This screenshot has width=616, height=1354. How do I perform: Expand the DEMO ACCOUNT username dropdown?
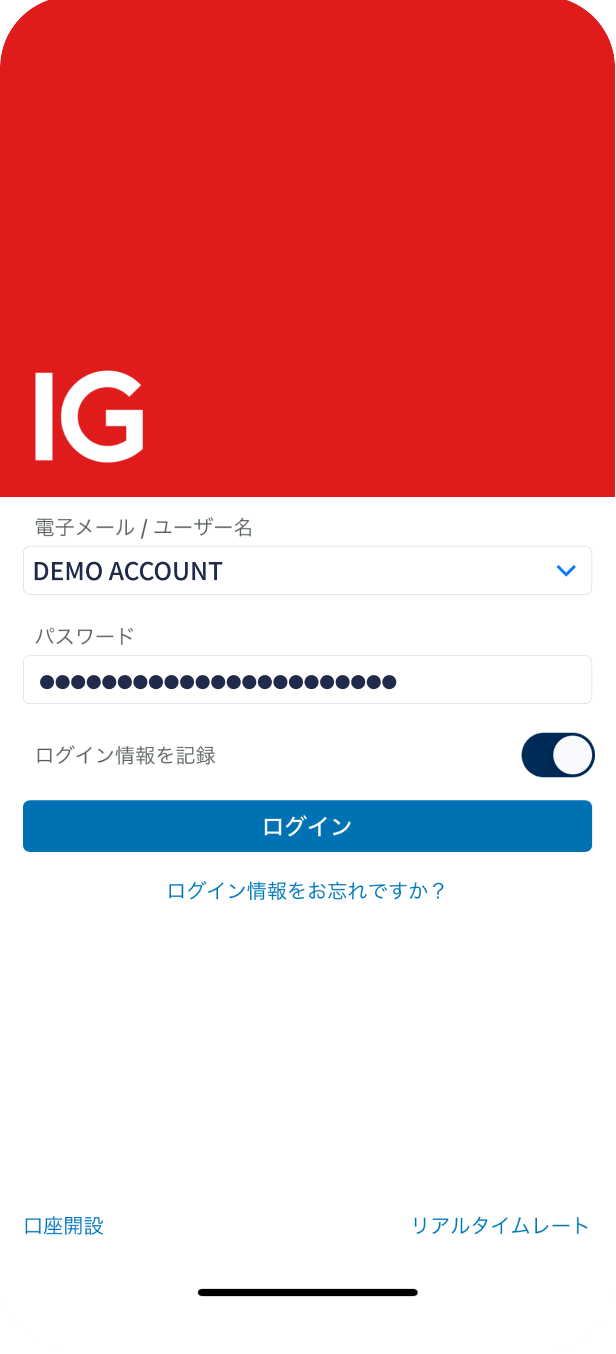[x=566, y=571]
